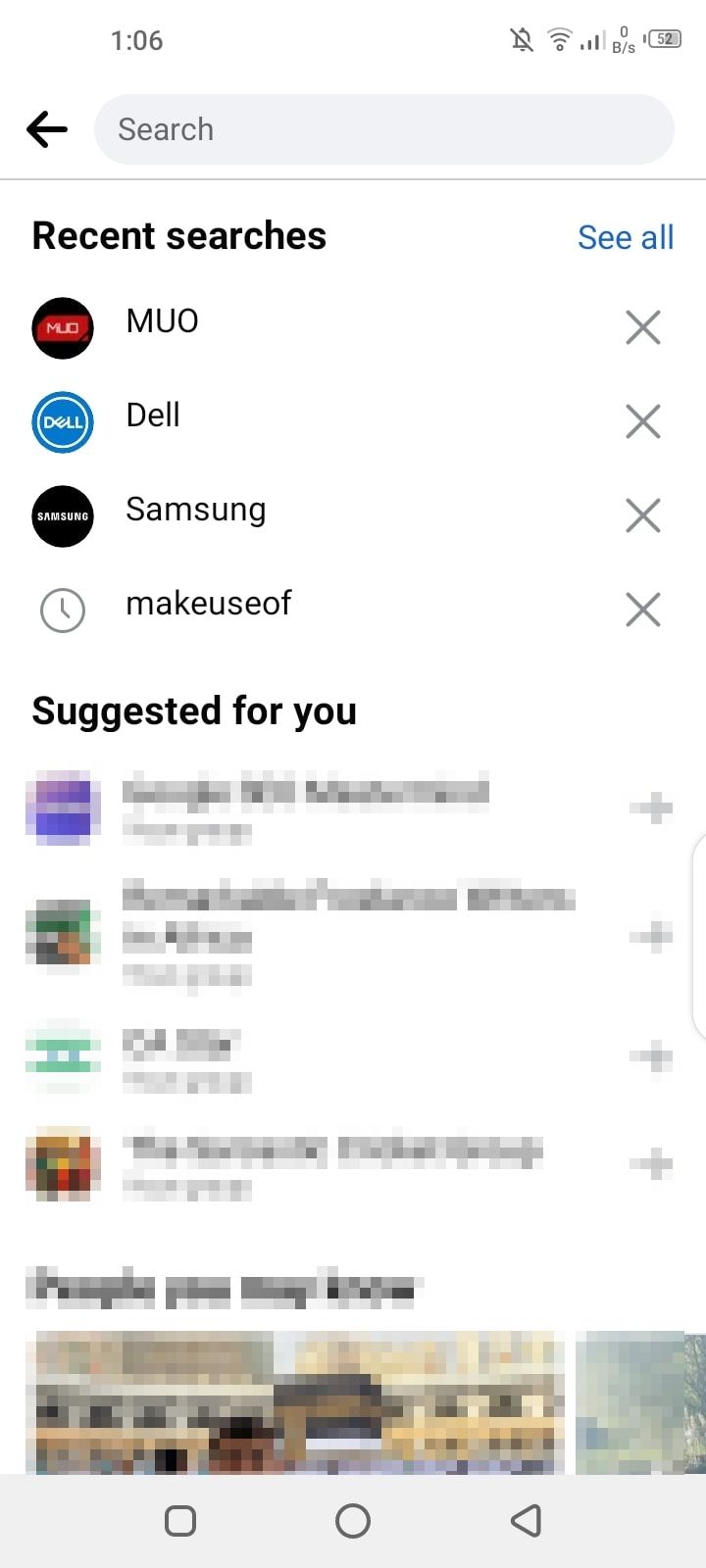Image resolution: width=706 pixels, height=1568 pixels.
Task: Open the Samsung recent search
Action: [x=195, y=511]
